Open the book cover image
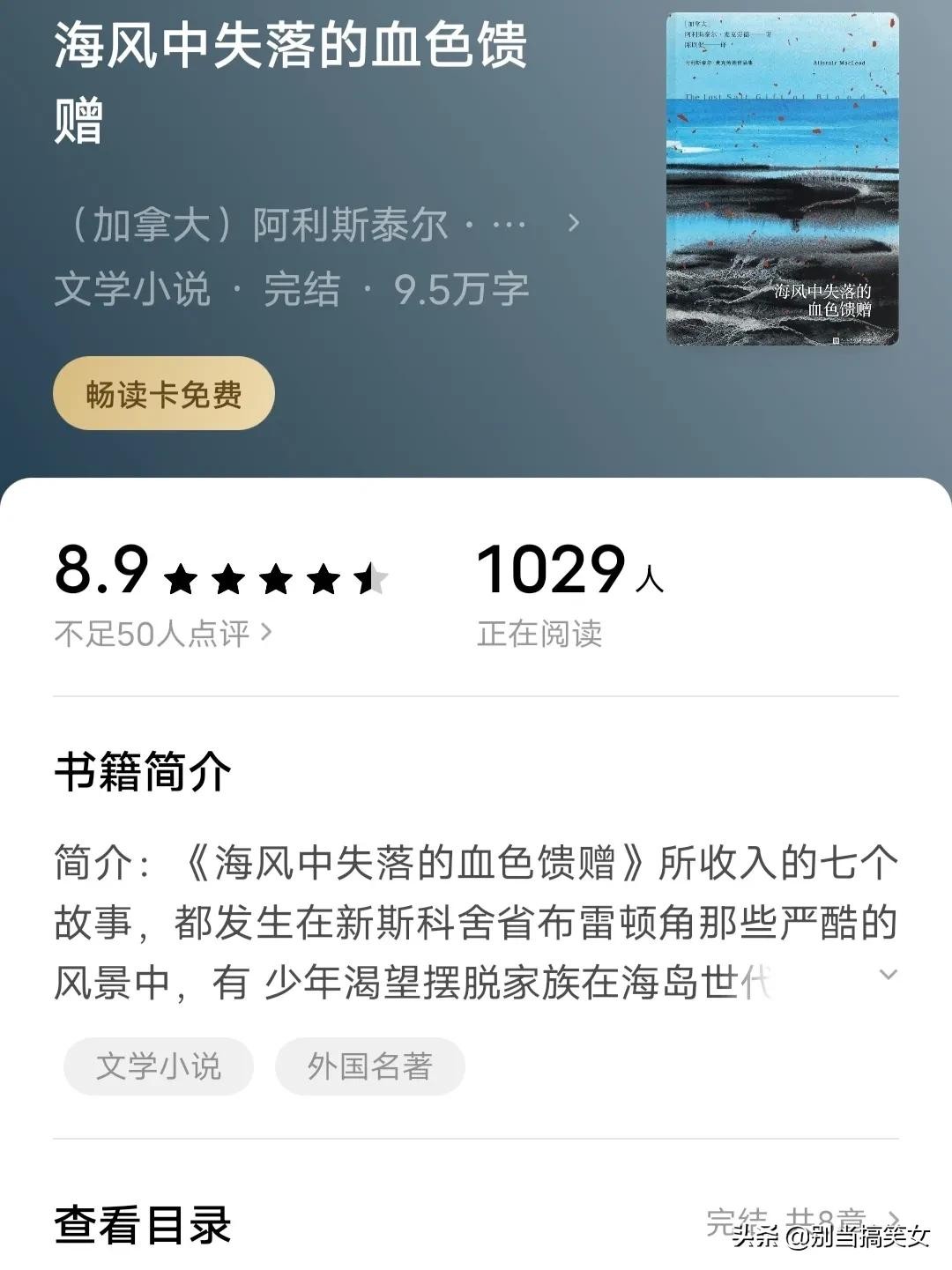 (x=782, y=179)
